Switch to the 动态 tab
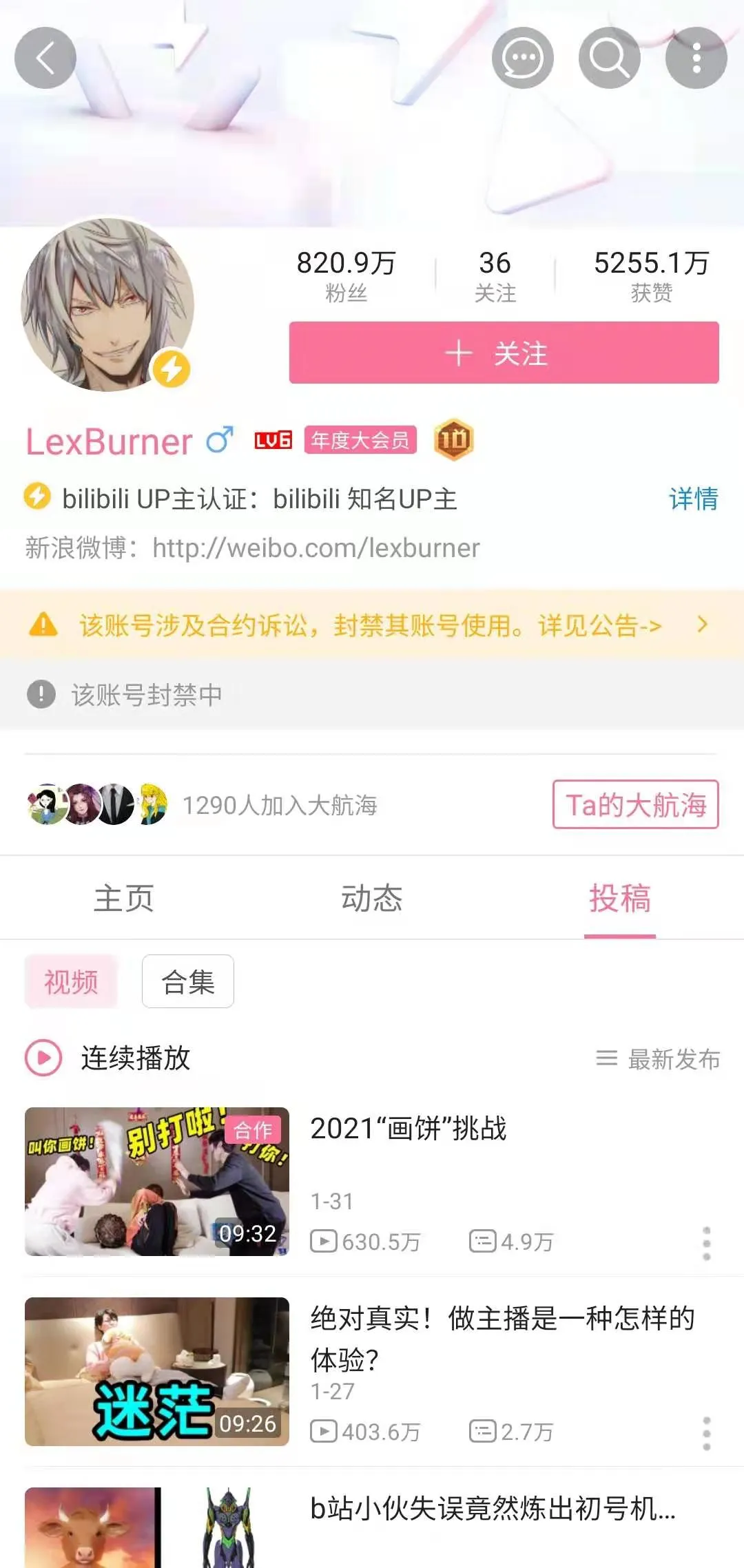This screenshot has height=1568, width=744. (x=372, y=898)
